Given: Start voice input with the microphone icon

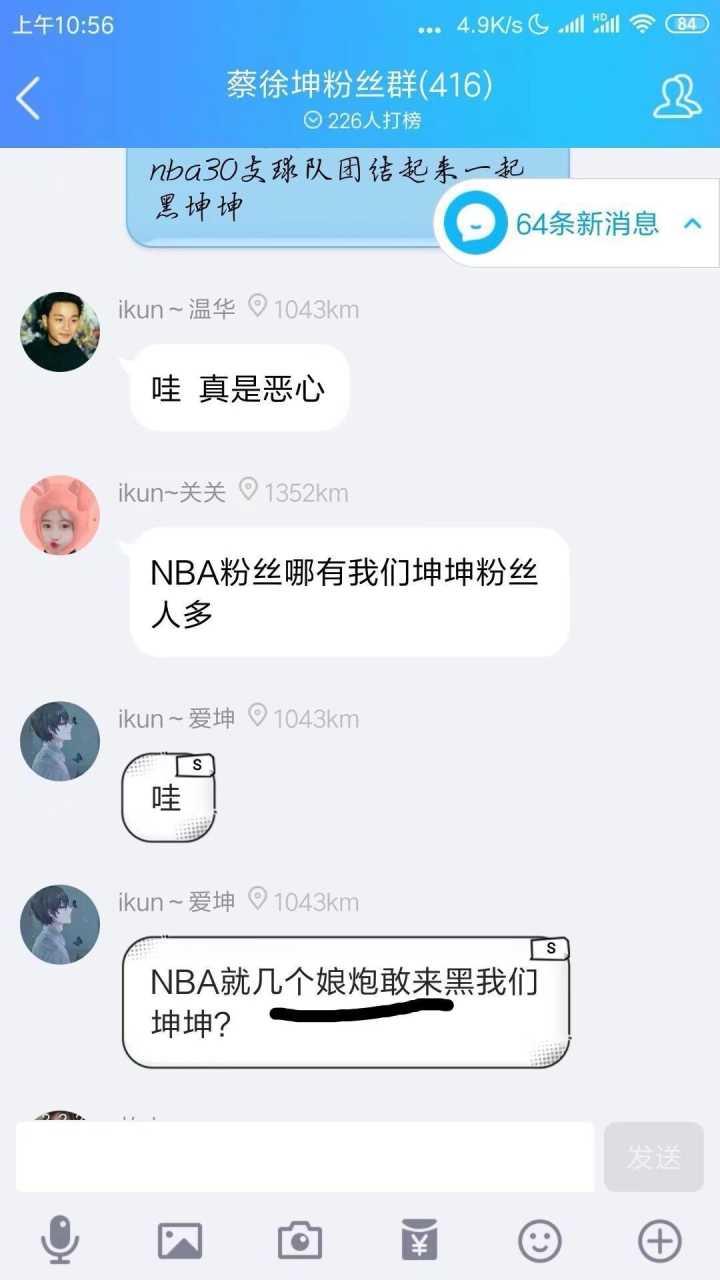Looking at the screenshot, I should pos(60,1241).
